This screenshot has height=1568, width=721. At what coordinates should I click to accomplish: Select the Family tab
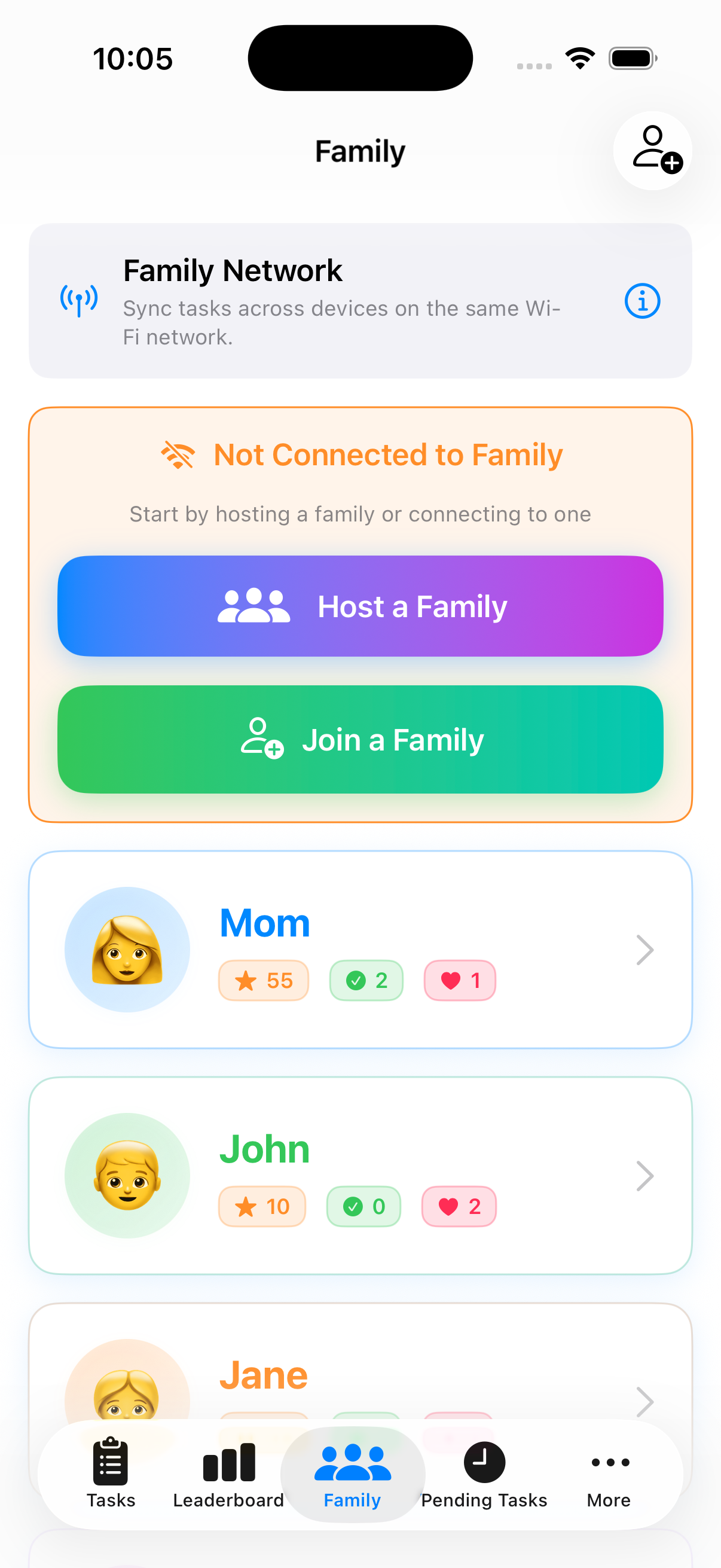(352, 1474)
